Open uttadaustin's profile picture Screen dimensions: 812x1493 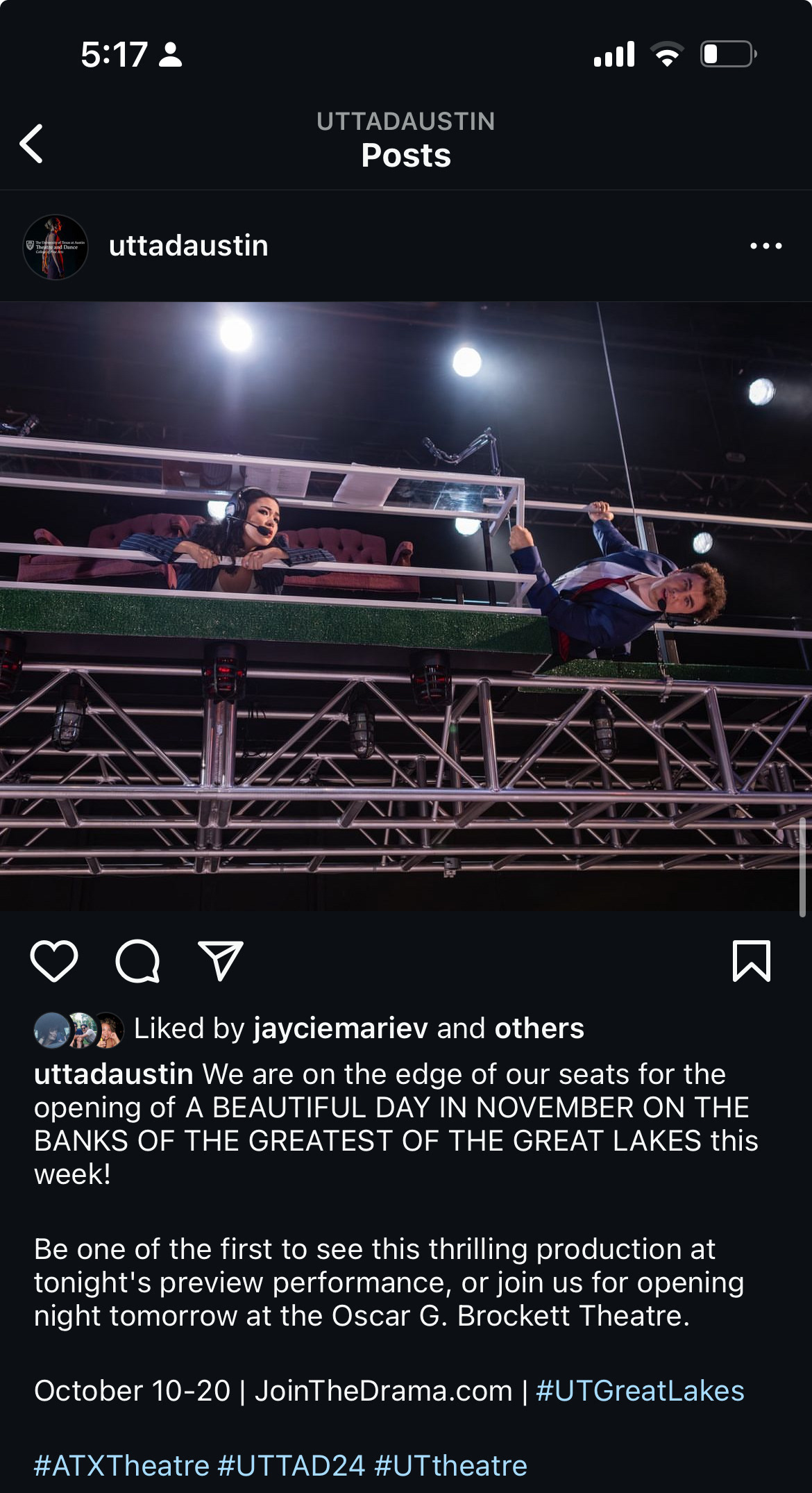(x=56, y=247)
